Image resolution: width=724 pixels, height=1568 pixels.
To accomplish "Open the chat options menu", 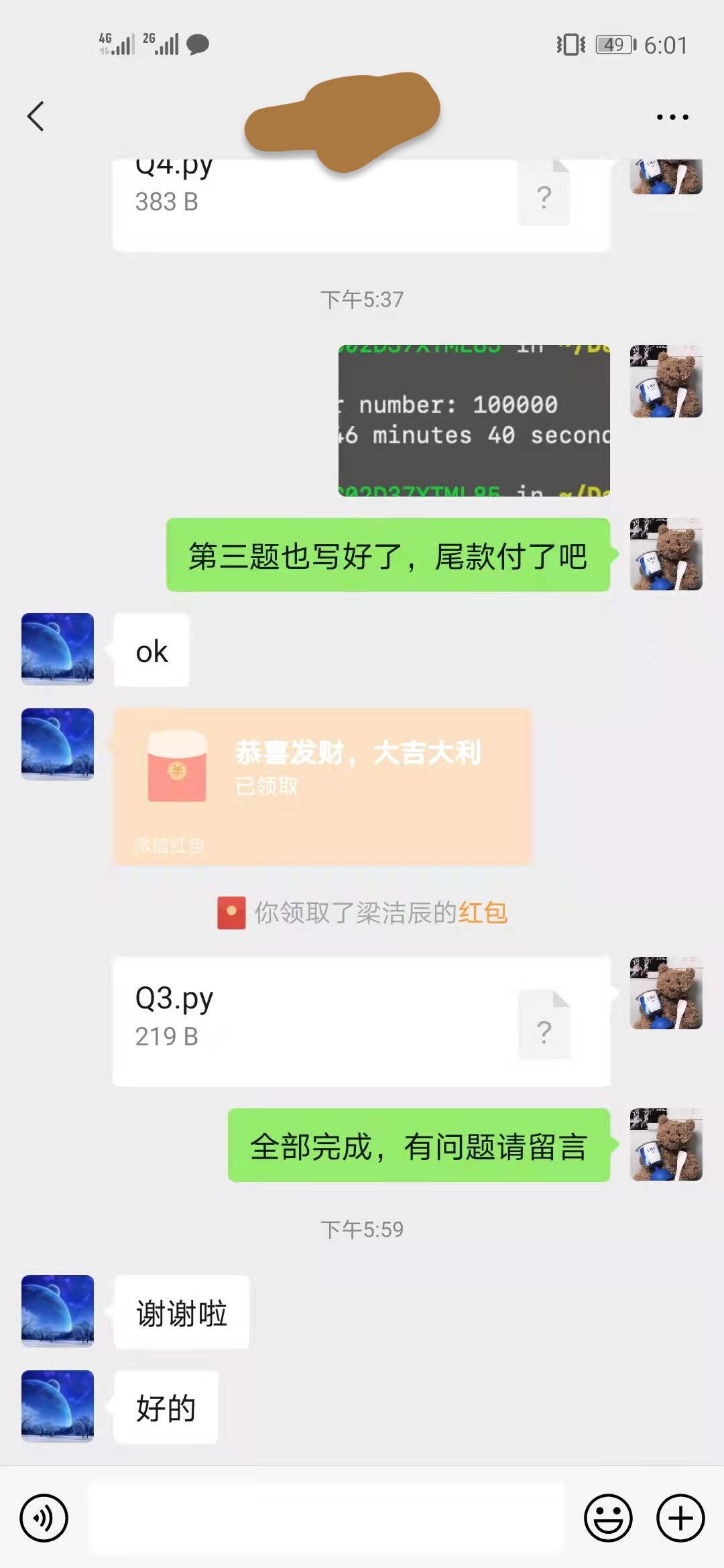I will [x=672, y=117].
